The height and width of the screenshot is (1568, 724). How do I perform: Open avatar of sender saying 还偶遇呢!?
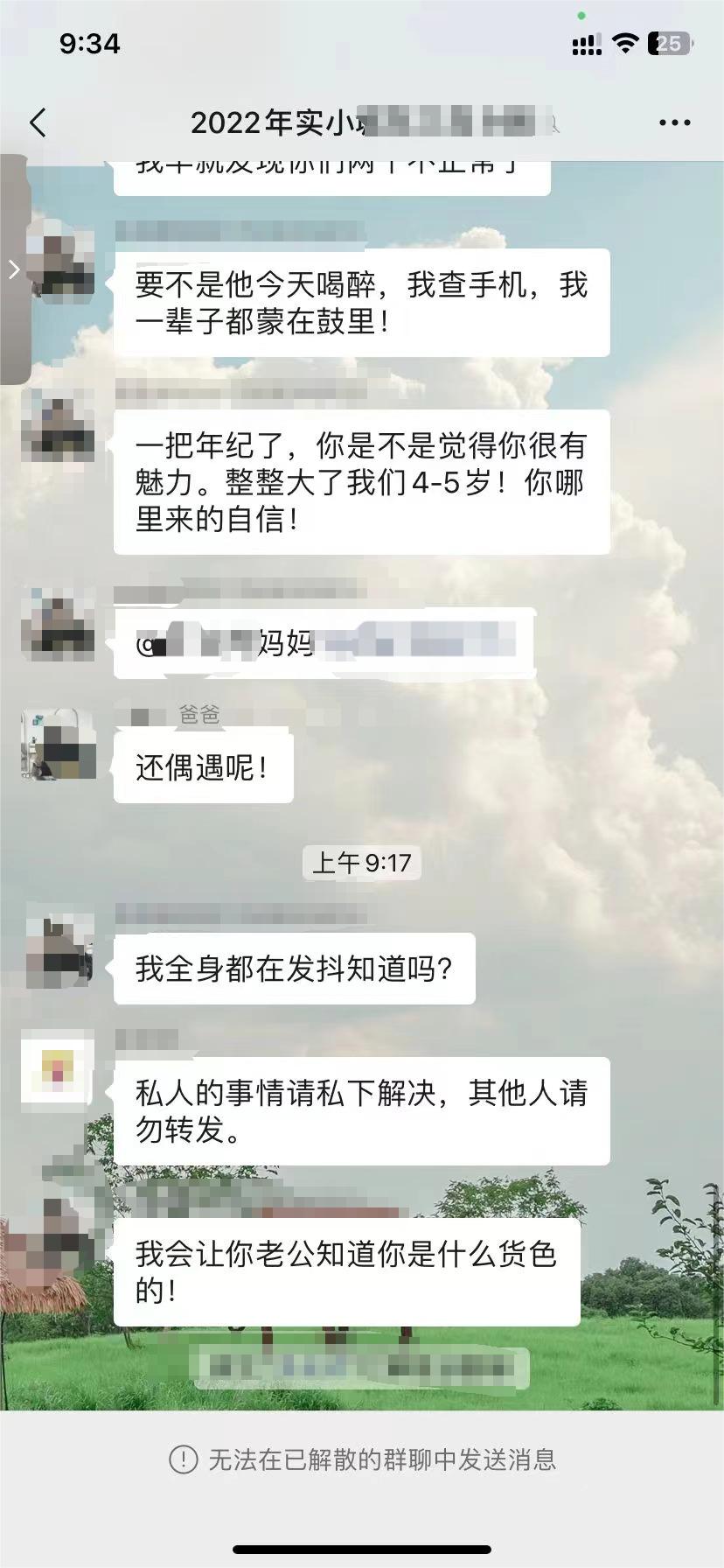[x=58, y=745]
